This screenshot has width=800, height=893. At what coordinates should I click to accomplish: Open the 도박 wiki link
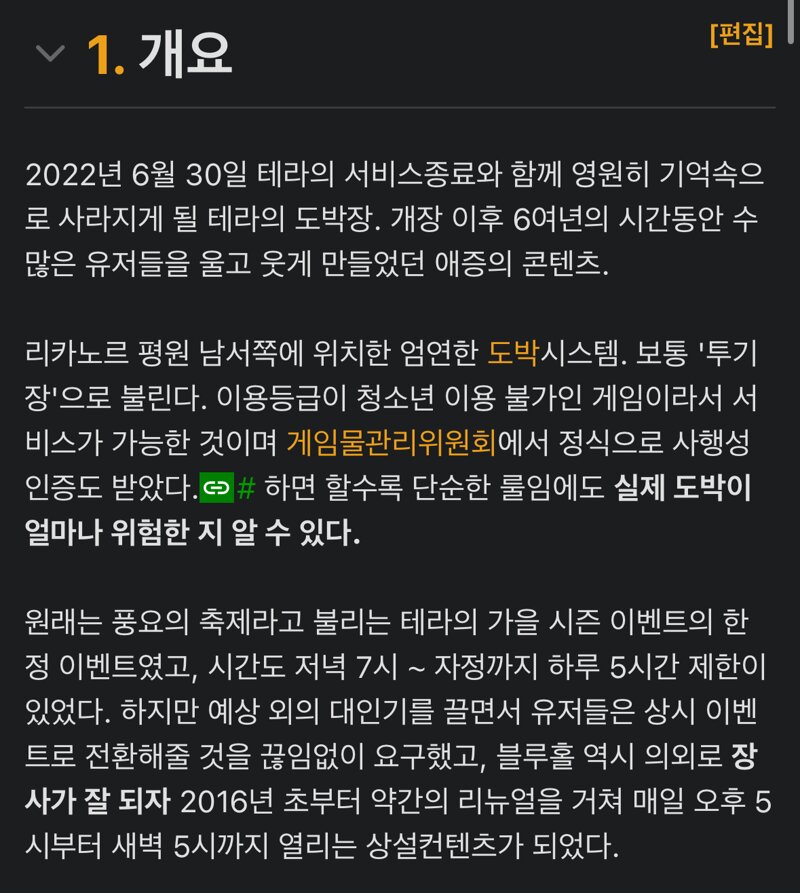coord(513,352)
